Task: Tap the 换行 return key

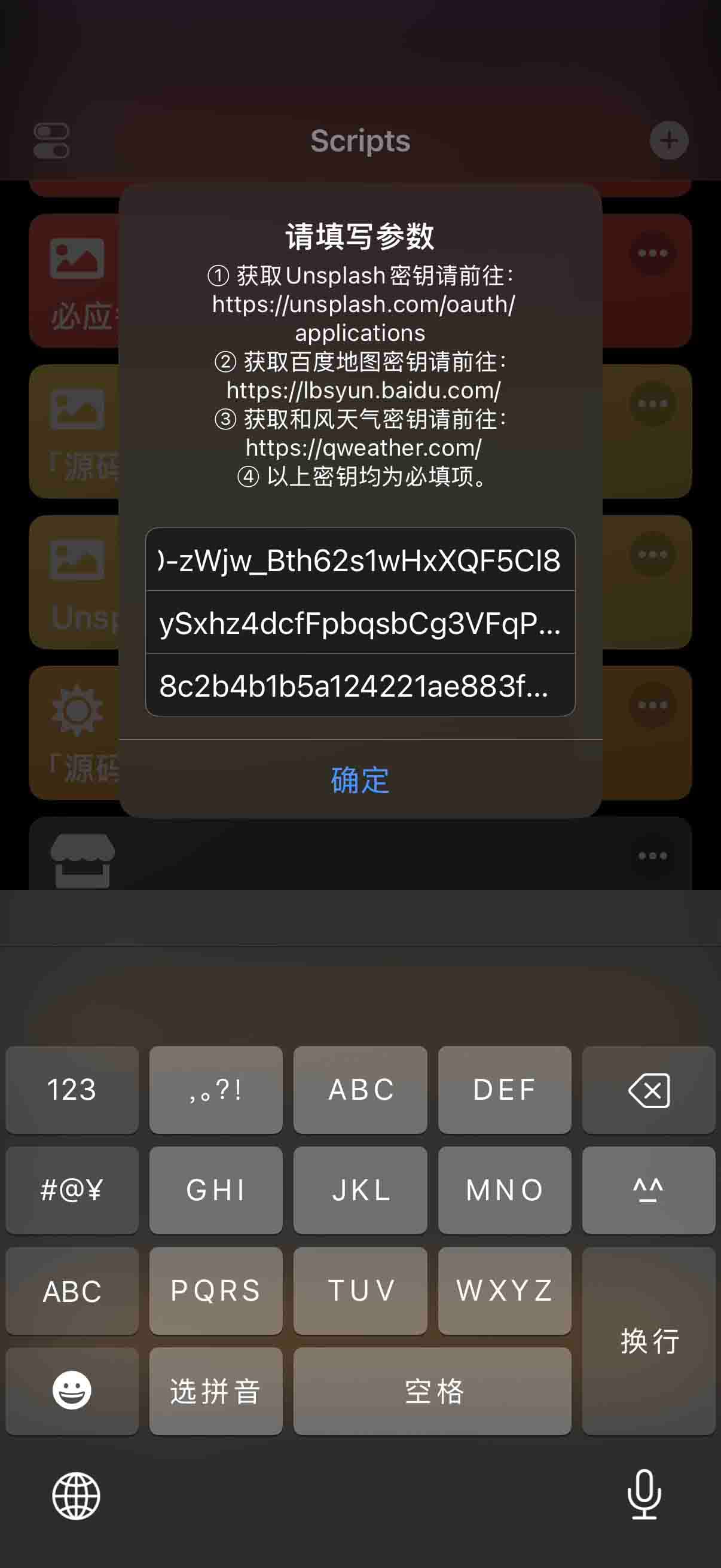Action: 648,1341
